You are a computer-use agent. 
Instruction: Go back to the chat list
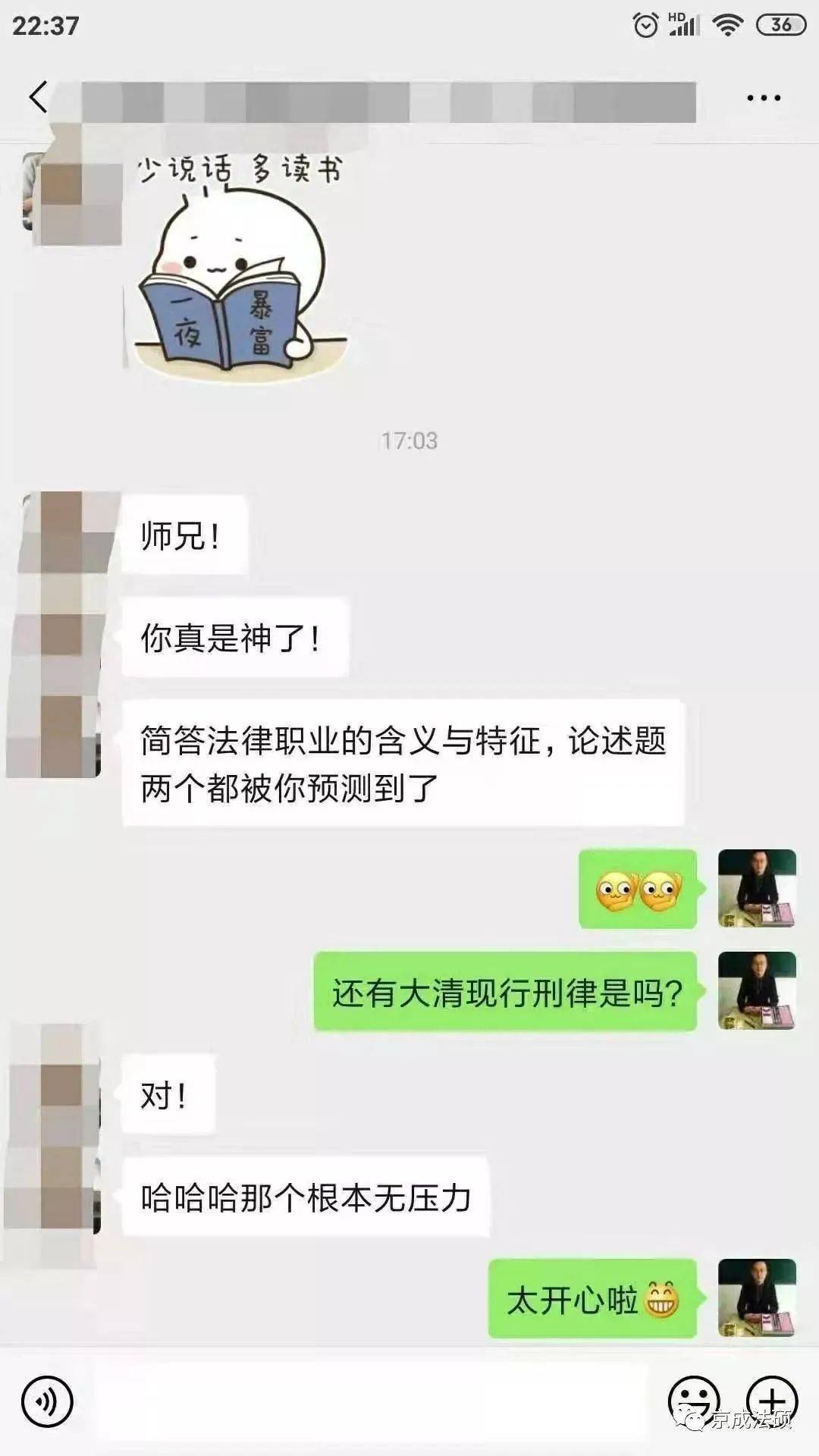(38, 97)
